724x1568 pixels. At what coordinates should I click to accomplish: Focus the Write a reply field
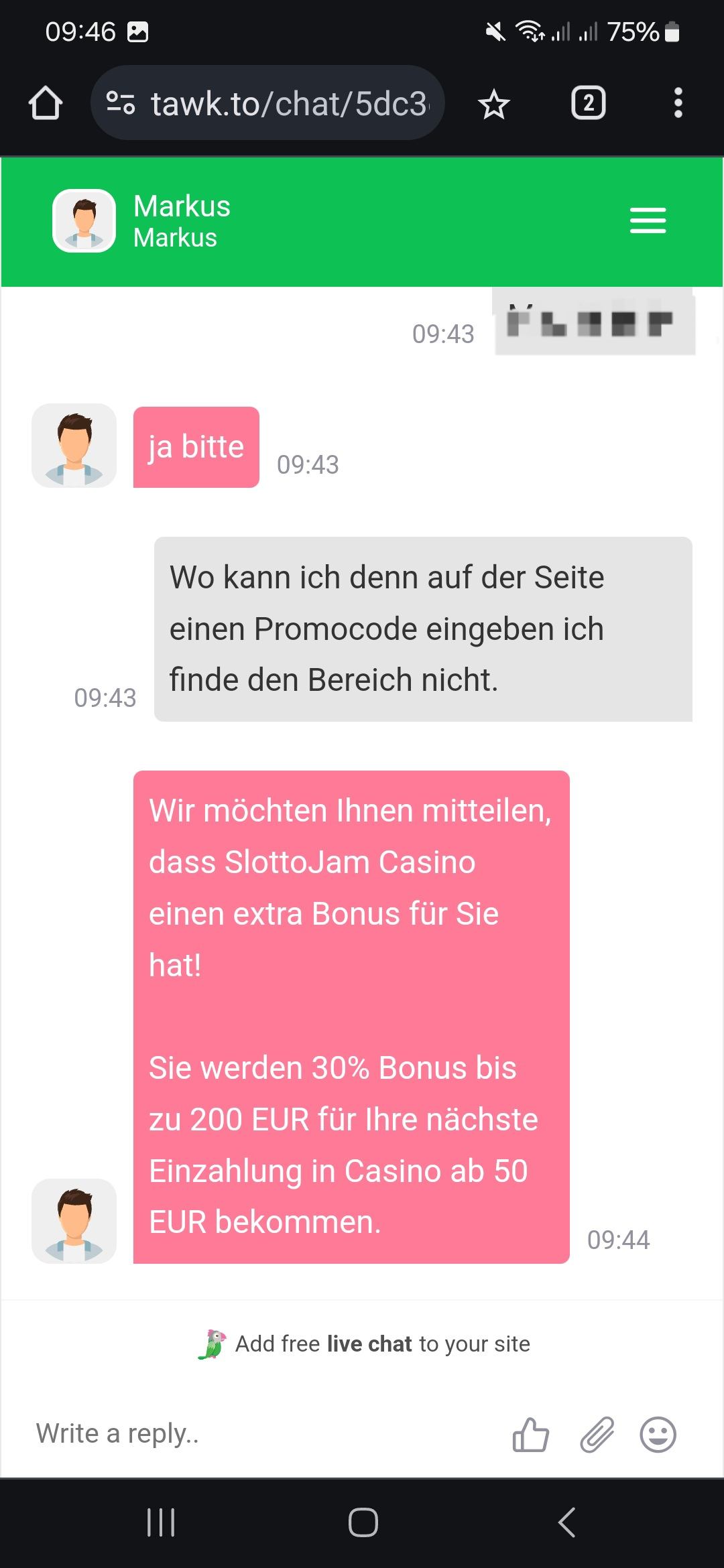click(x=255, y=1435)
